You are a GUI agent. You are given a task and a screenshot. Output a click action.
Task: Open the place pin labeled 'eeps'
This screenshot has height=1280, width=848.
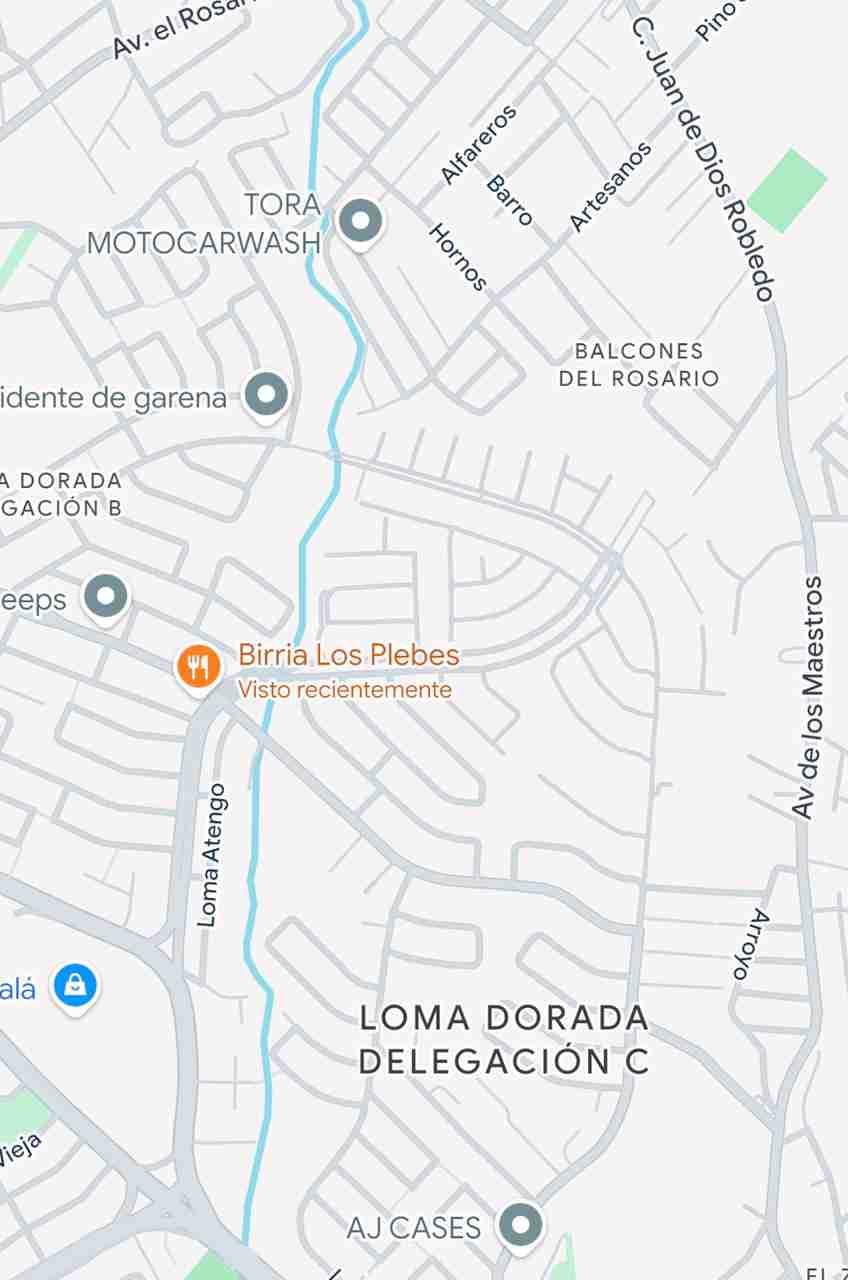click(106, 597)
